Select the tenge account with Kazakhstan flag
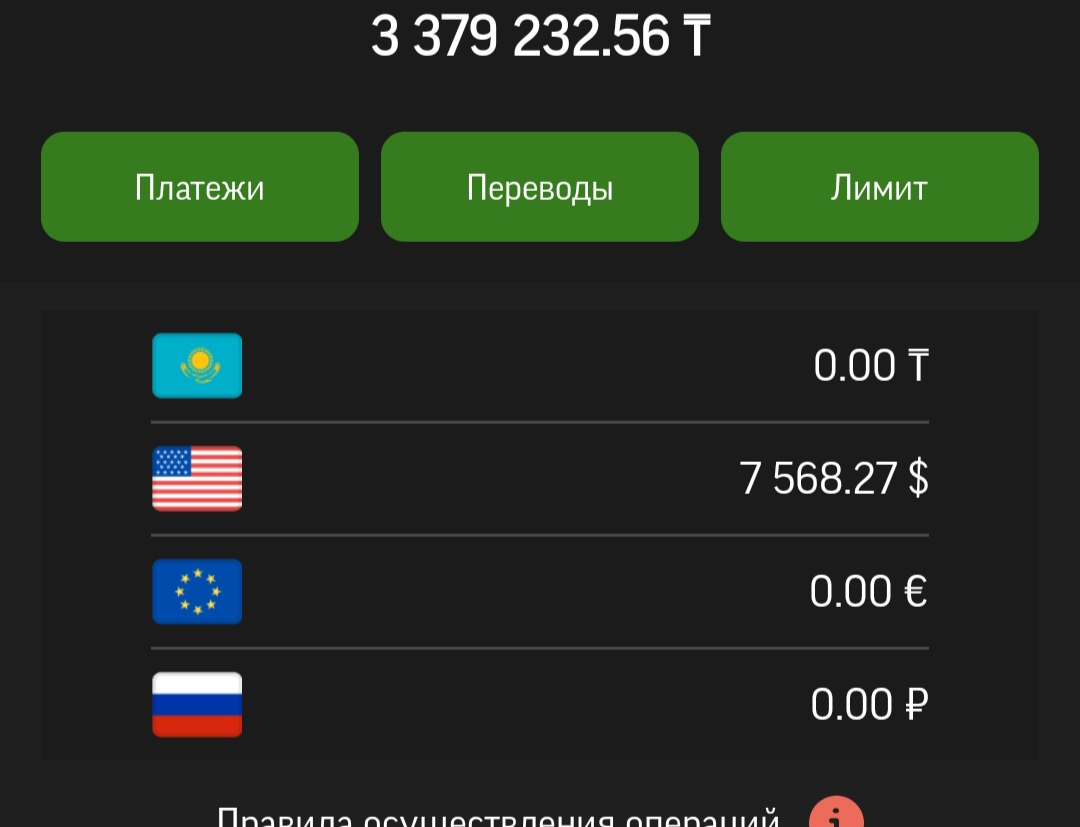 pos(540,365)
